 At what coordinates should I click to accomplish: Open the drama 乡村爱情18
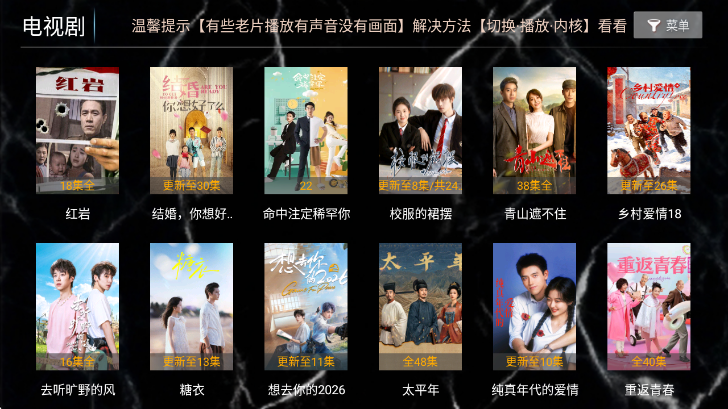click(648, 130)
